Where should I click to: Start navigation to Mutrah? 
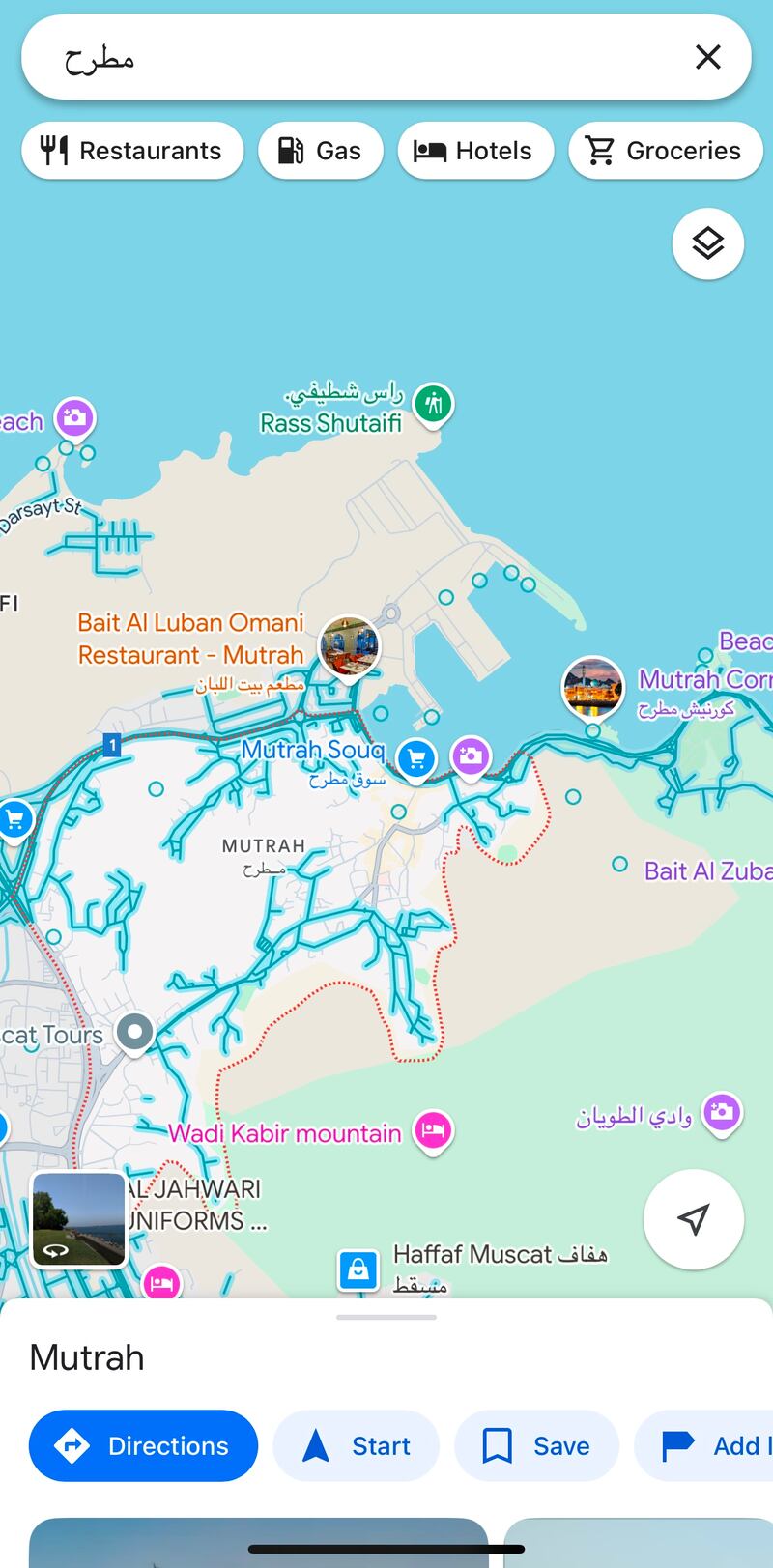356,1445
